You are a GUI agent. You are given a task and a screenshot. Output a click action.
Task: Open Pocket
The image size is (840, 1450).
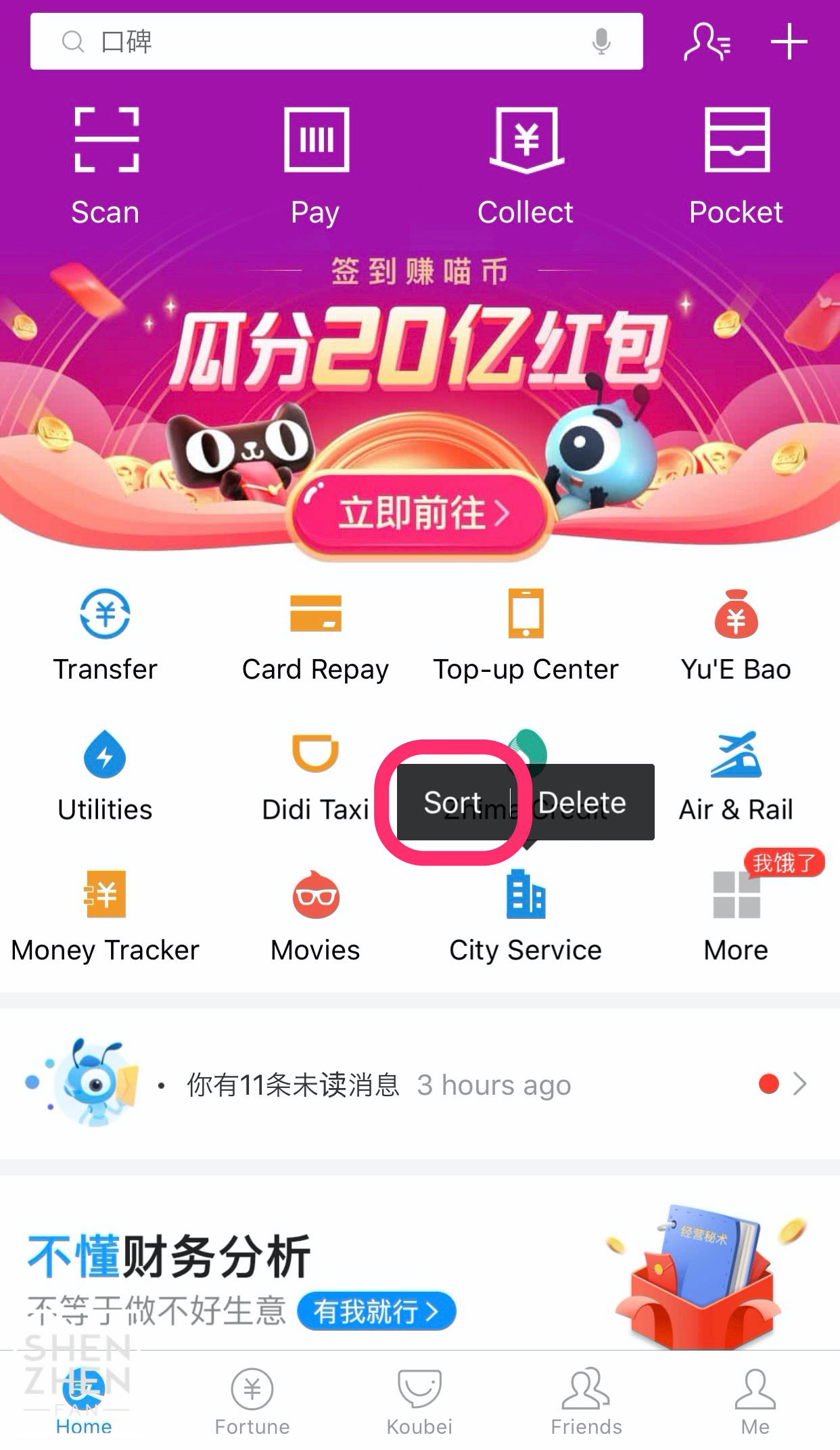(736, 166)
